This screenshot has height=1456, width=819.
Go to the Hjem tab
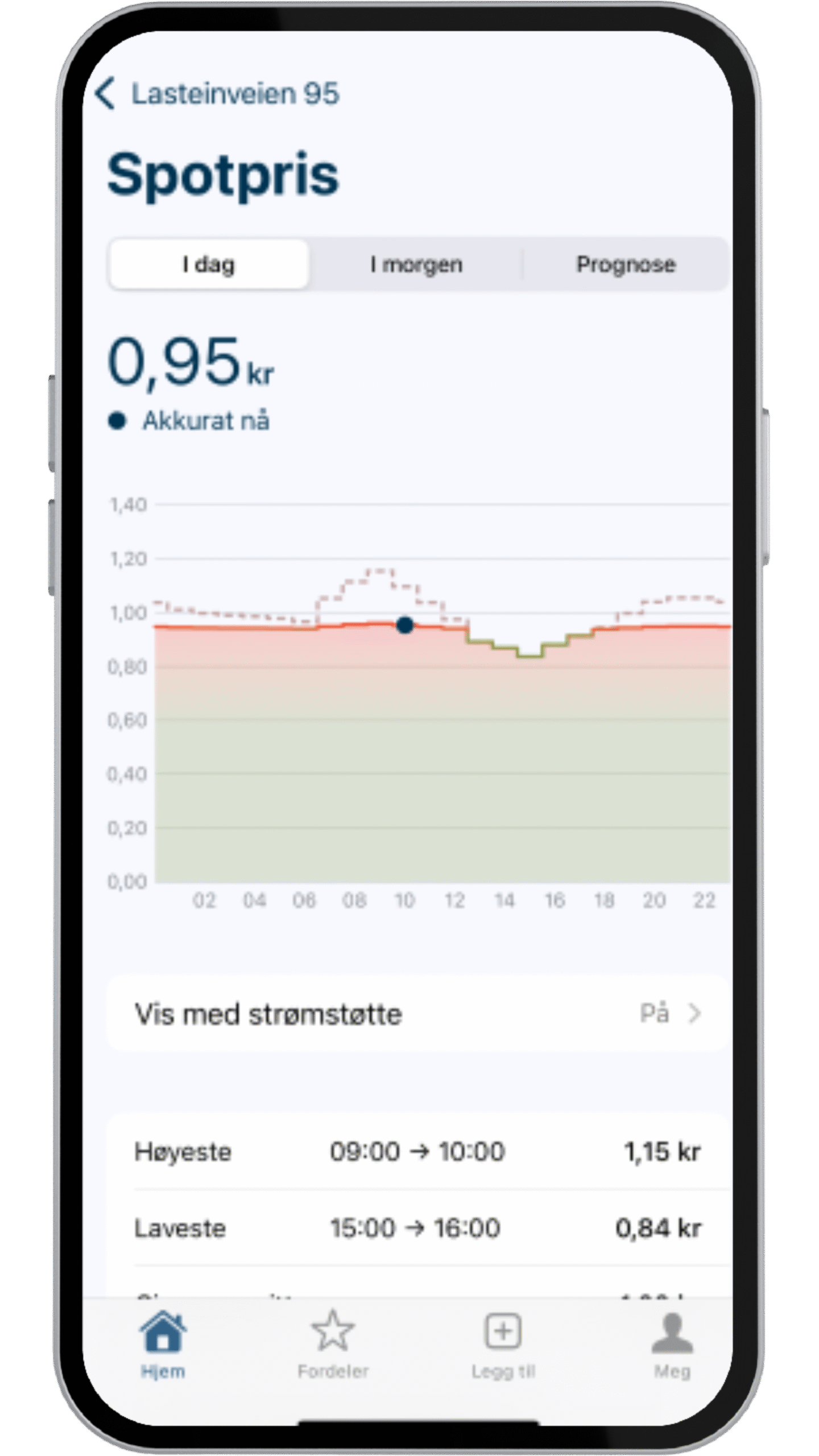click(163, 1345)
